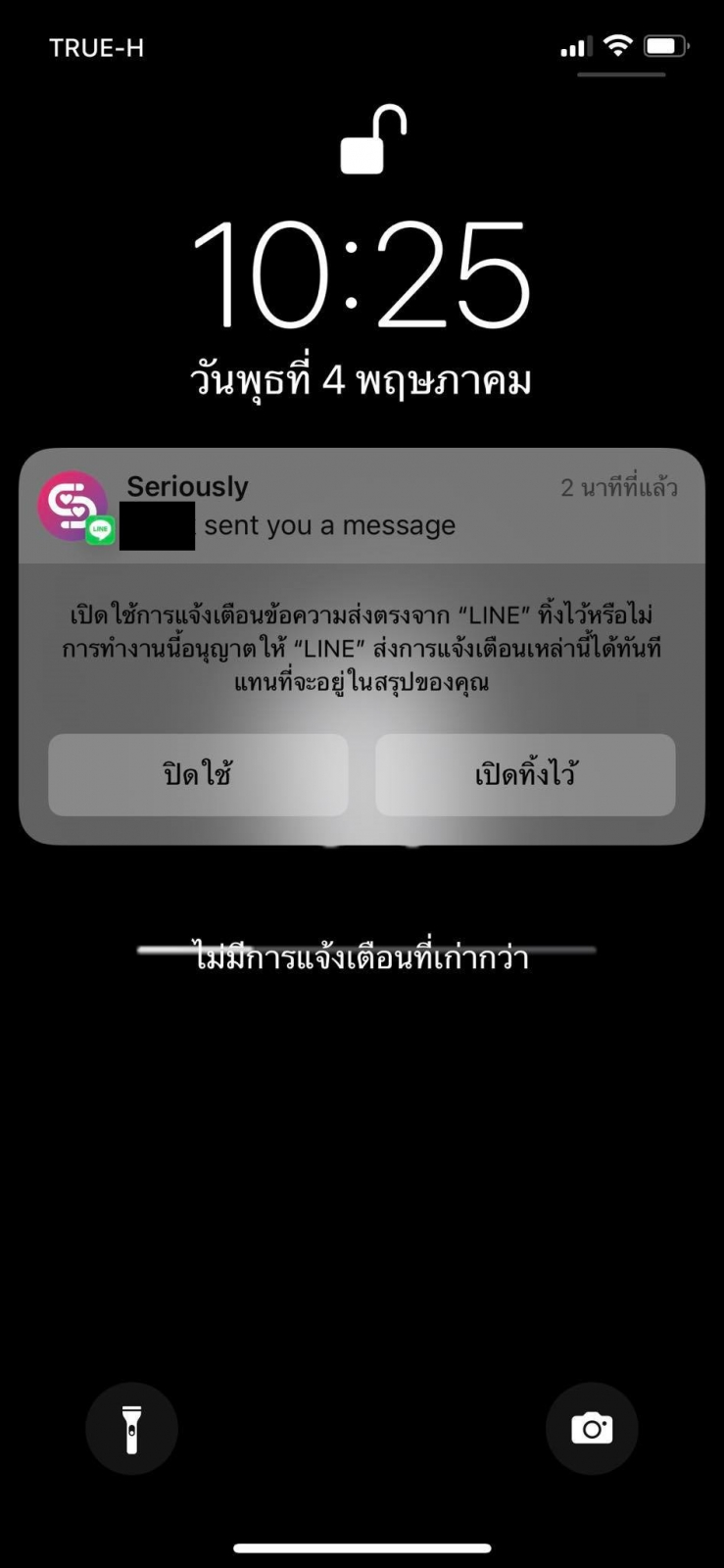Image resolution: width=724 pixels, height=1568 pixels.
Task: Choose เปิดทิ้งไว้ to keep notifications on
Action: point(525,775)
